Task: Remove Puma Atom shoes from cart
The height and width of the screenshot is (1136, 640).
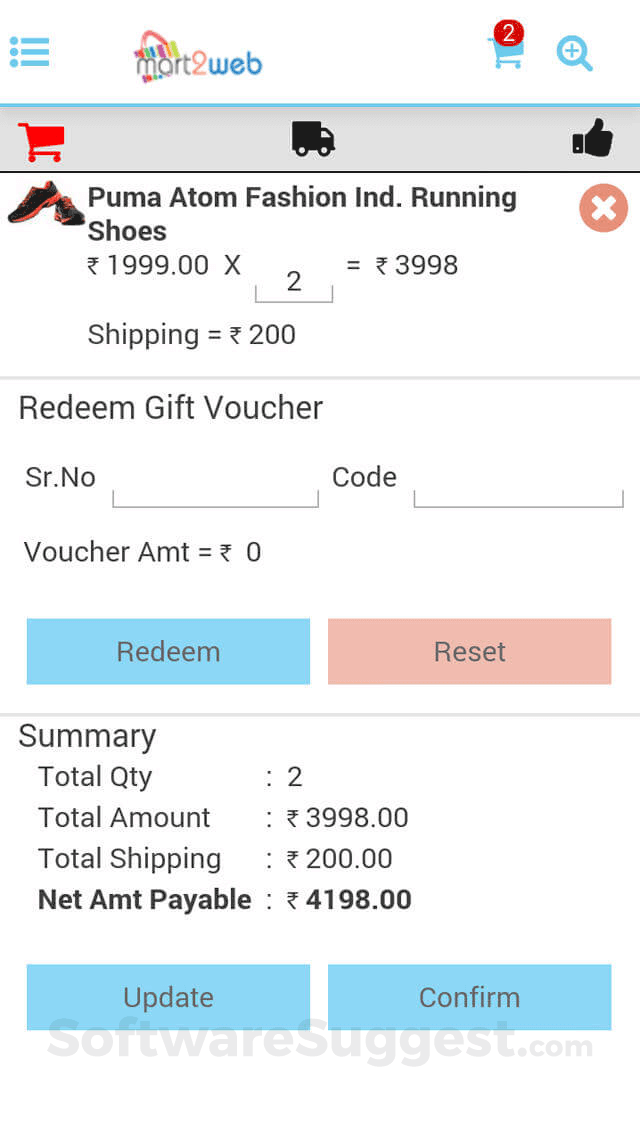Action: [x=603, y=208]
